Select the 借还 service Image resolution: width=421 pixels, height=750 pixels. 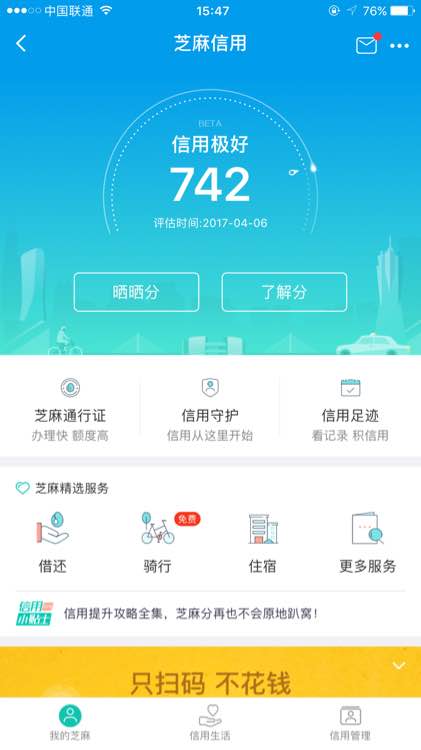click(53, 542)
